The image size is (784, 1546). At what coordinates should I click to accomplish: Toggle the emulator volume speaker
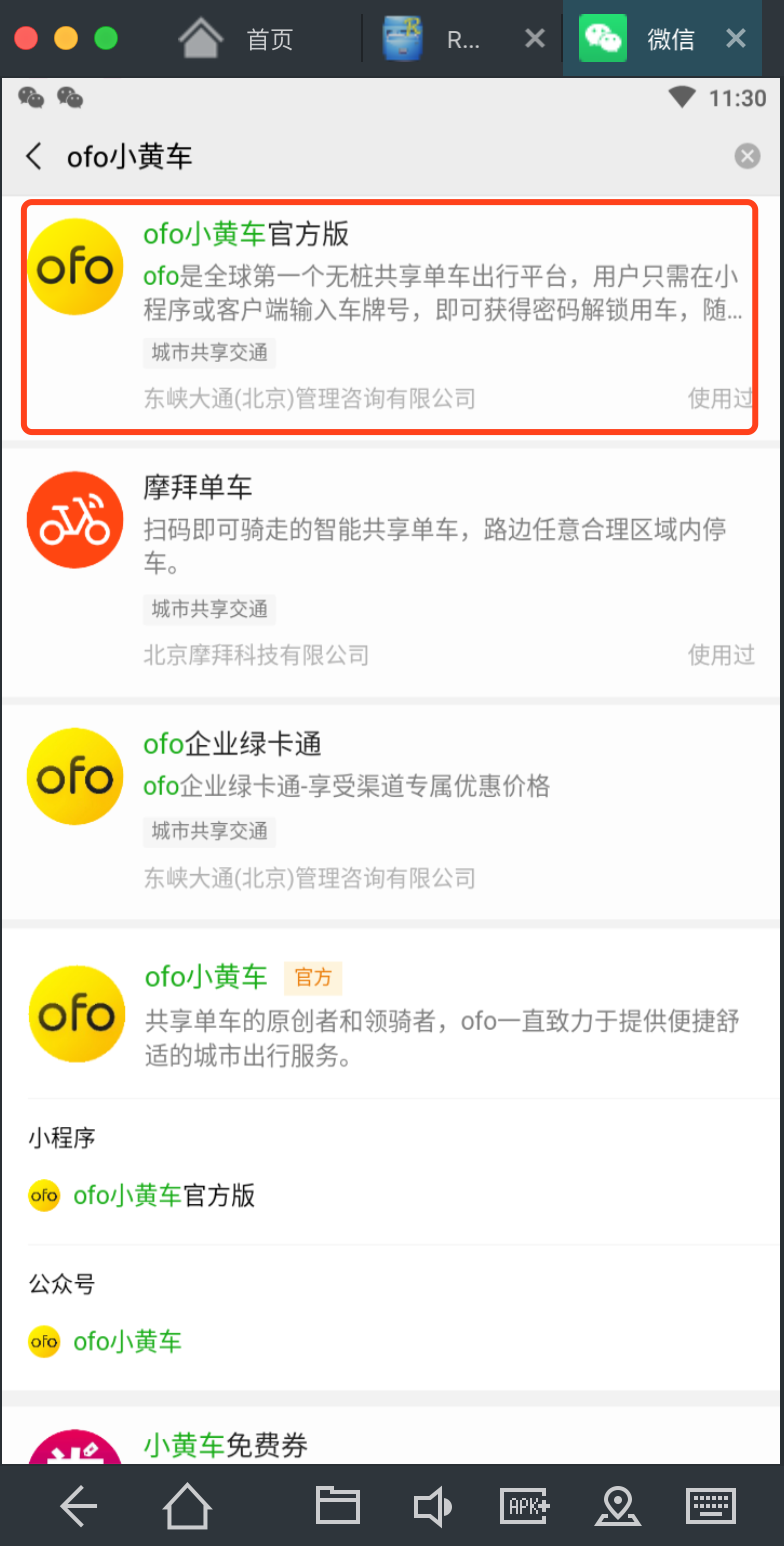click(x=432, y=1506)
